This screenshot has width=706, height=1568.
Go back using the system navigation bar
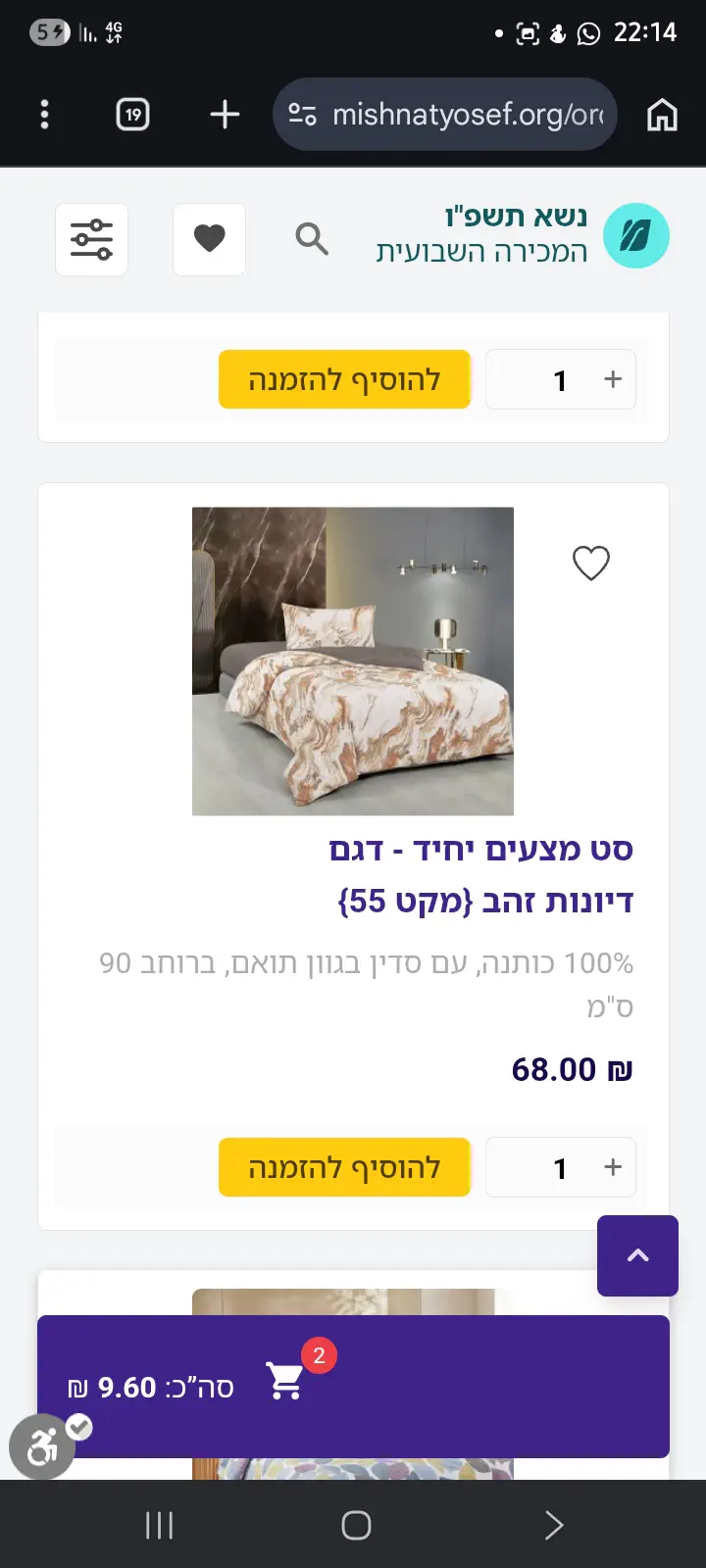pos(554,1525)
